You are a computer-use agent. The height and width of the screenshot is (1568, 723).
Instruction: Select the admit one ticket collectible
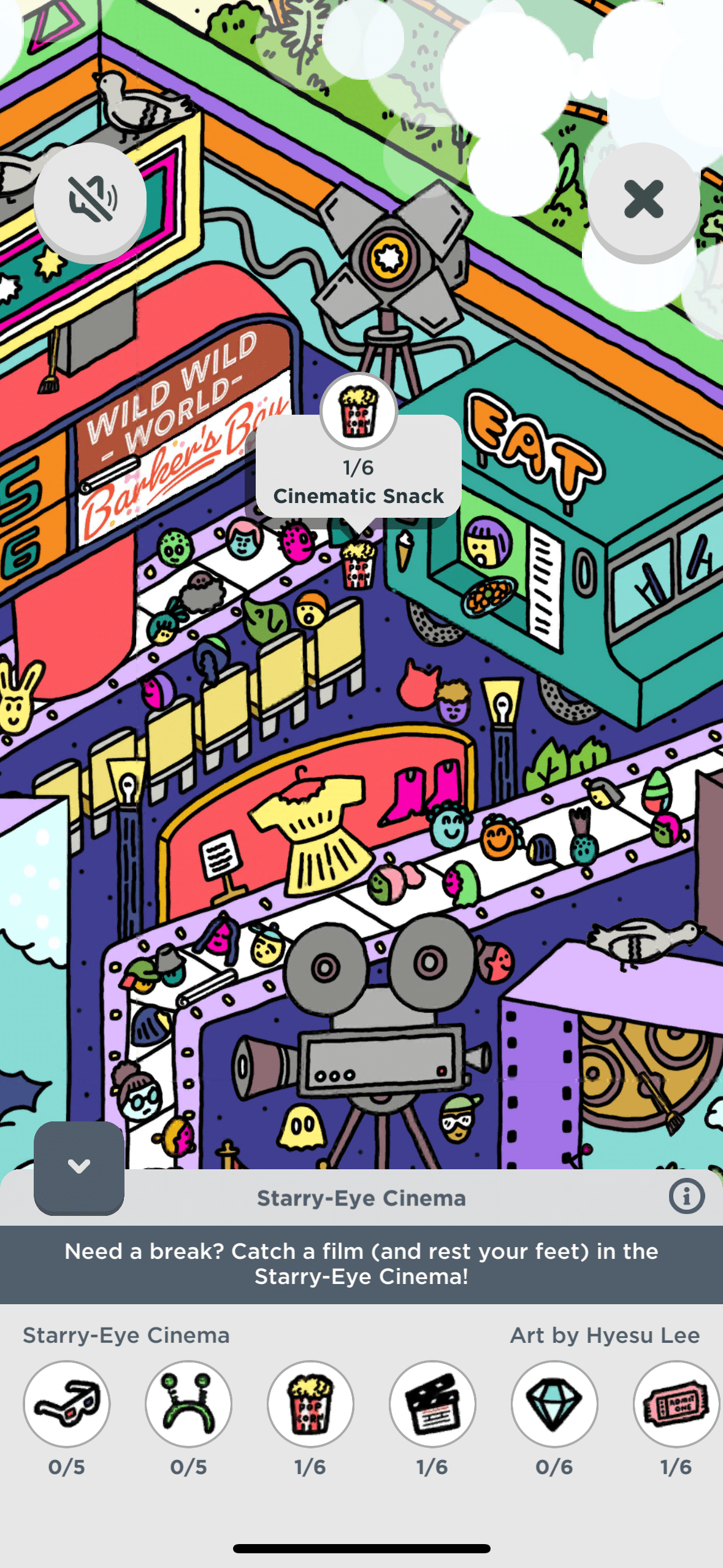(x=676, y=1403)
